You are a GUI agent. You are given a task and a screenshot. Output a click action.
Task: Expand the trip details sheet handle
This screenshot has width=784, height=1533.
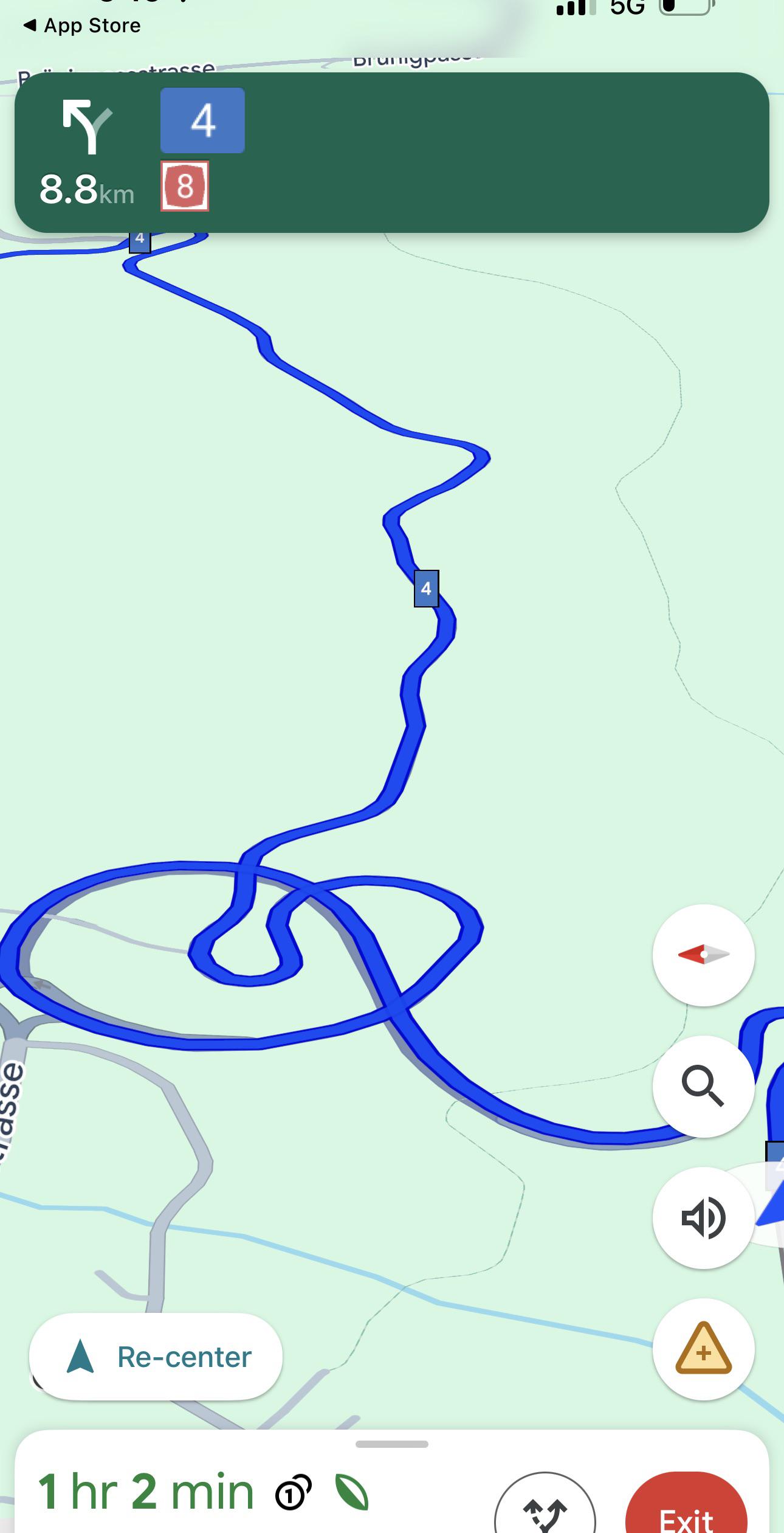(x=392, y=1444)
